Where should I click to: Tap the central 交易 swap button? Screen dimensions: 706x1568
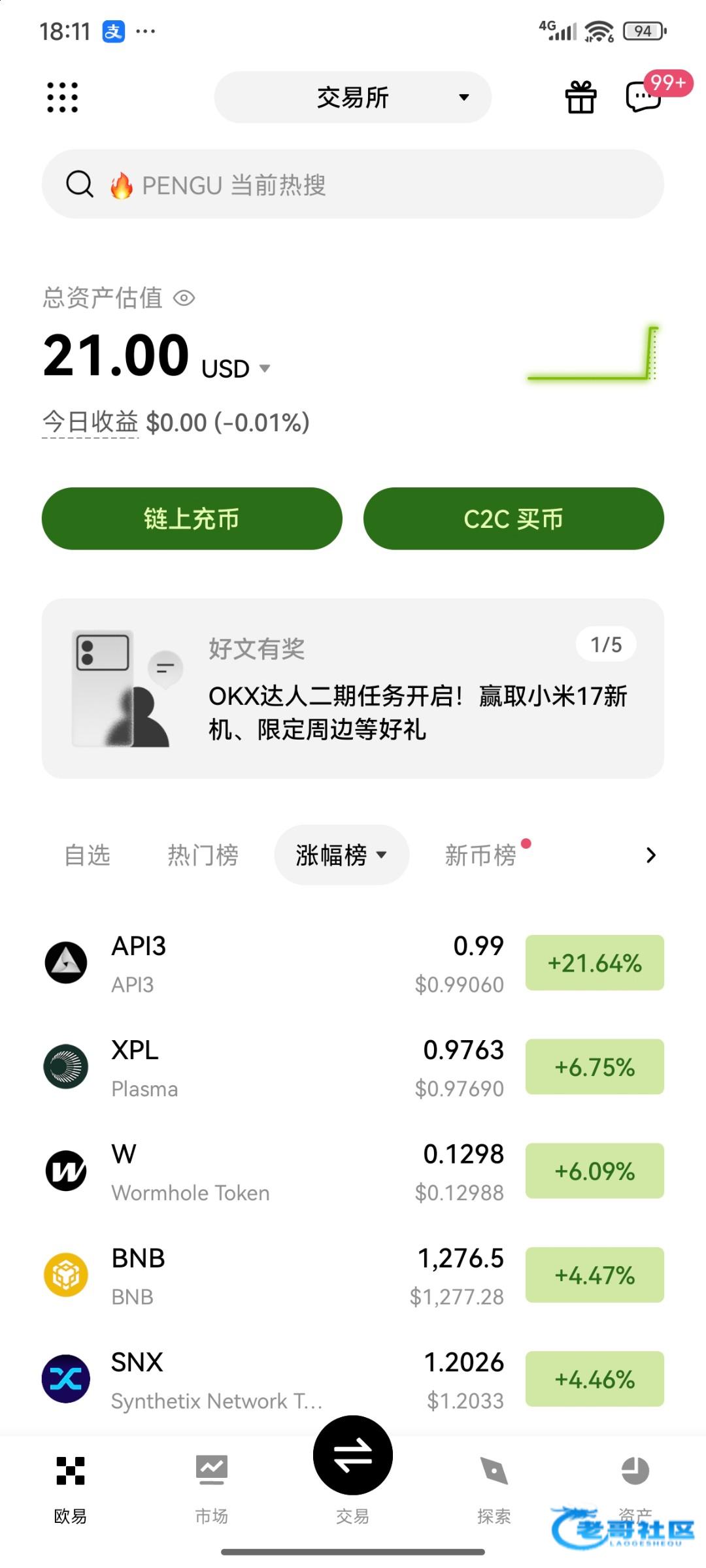coord(353,1457)
